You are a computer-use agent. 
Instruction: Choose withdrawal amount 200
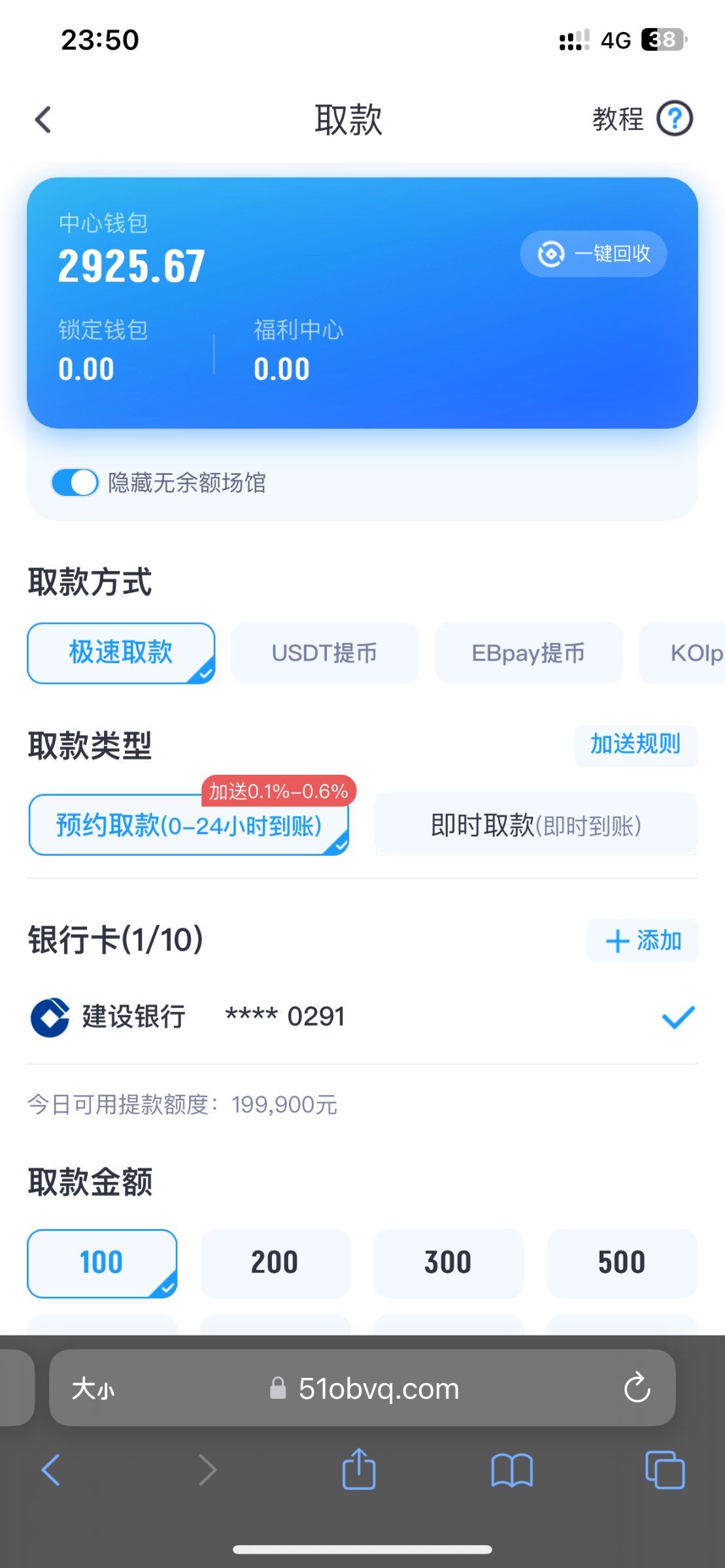point(275,1263)
